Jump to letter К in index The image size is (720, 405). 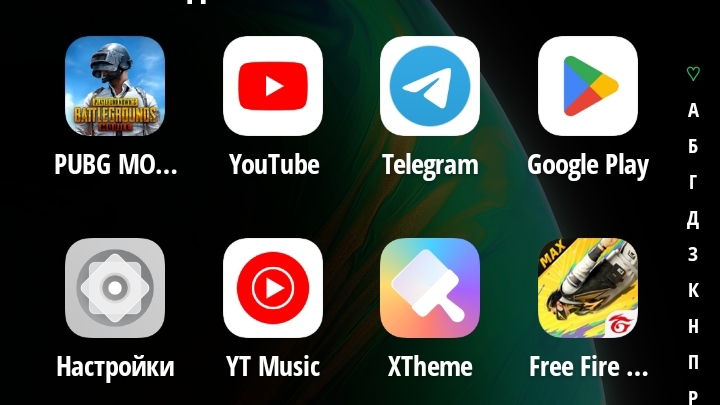point(693,290)
